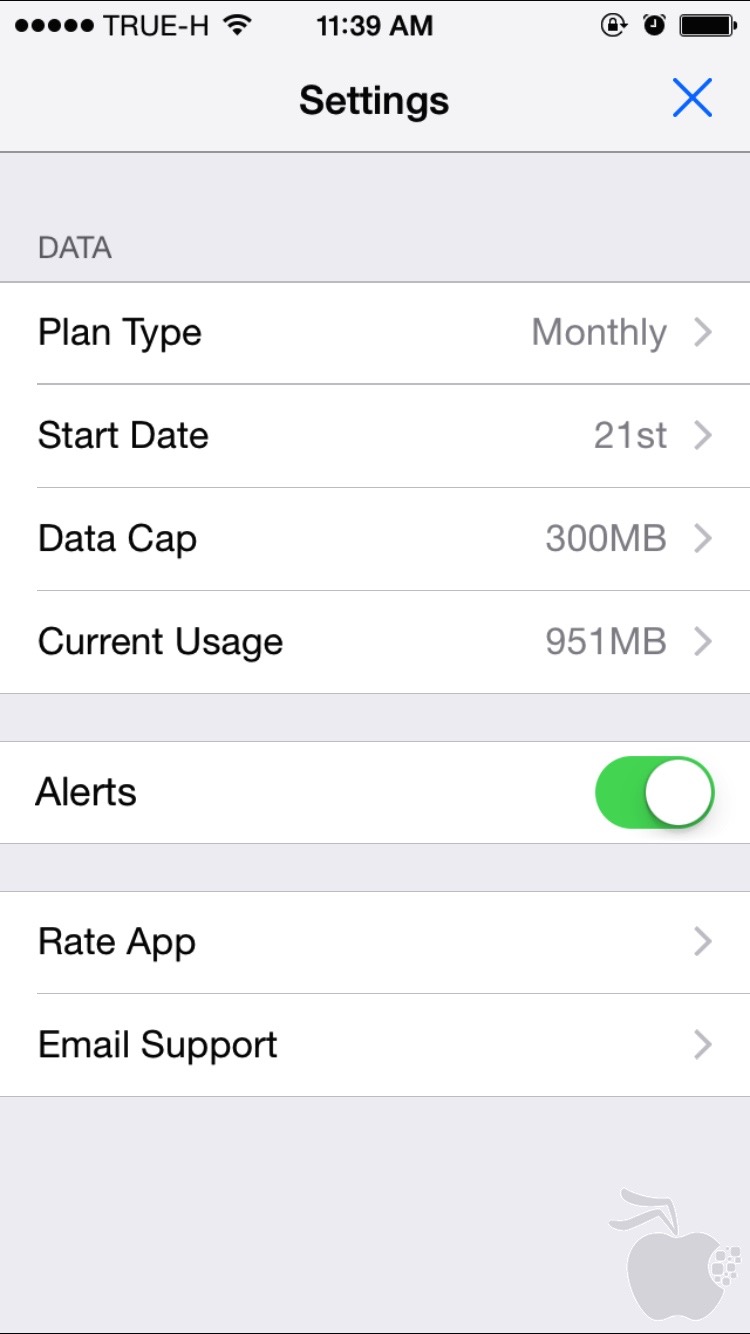750x1334 pixels.
Task: Select the Monthly plan value
Action: tap(598, 332)
